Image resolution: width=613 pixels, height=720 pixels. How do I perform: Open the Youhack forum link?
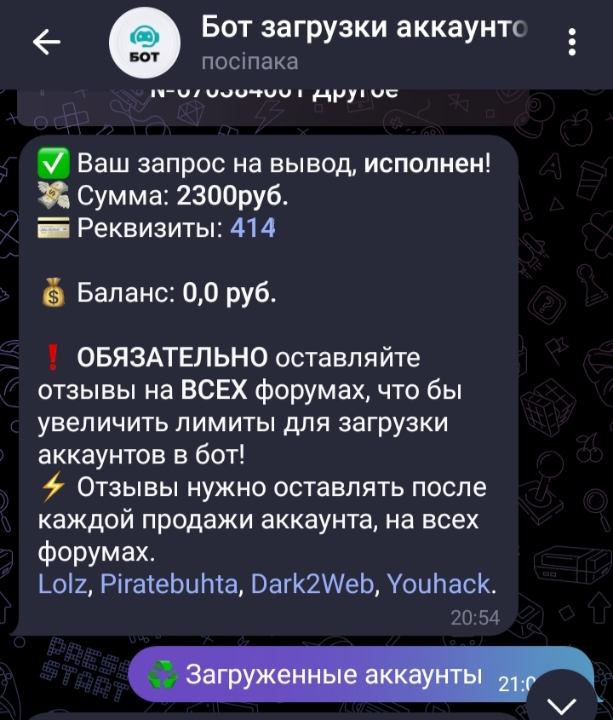click(438, 583)
